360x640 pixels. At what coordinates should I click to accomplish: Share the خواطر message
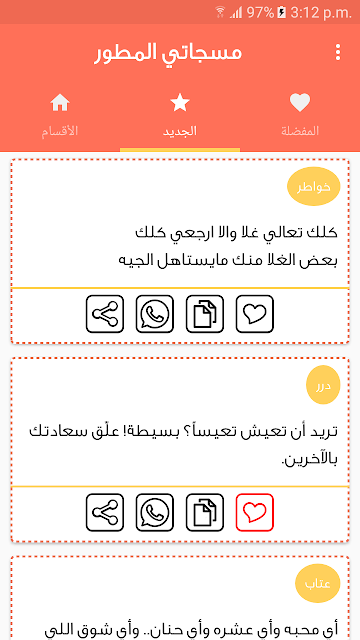(105, 314)
